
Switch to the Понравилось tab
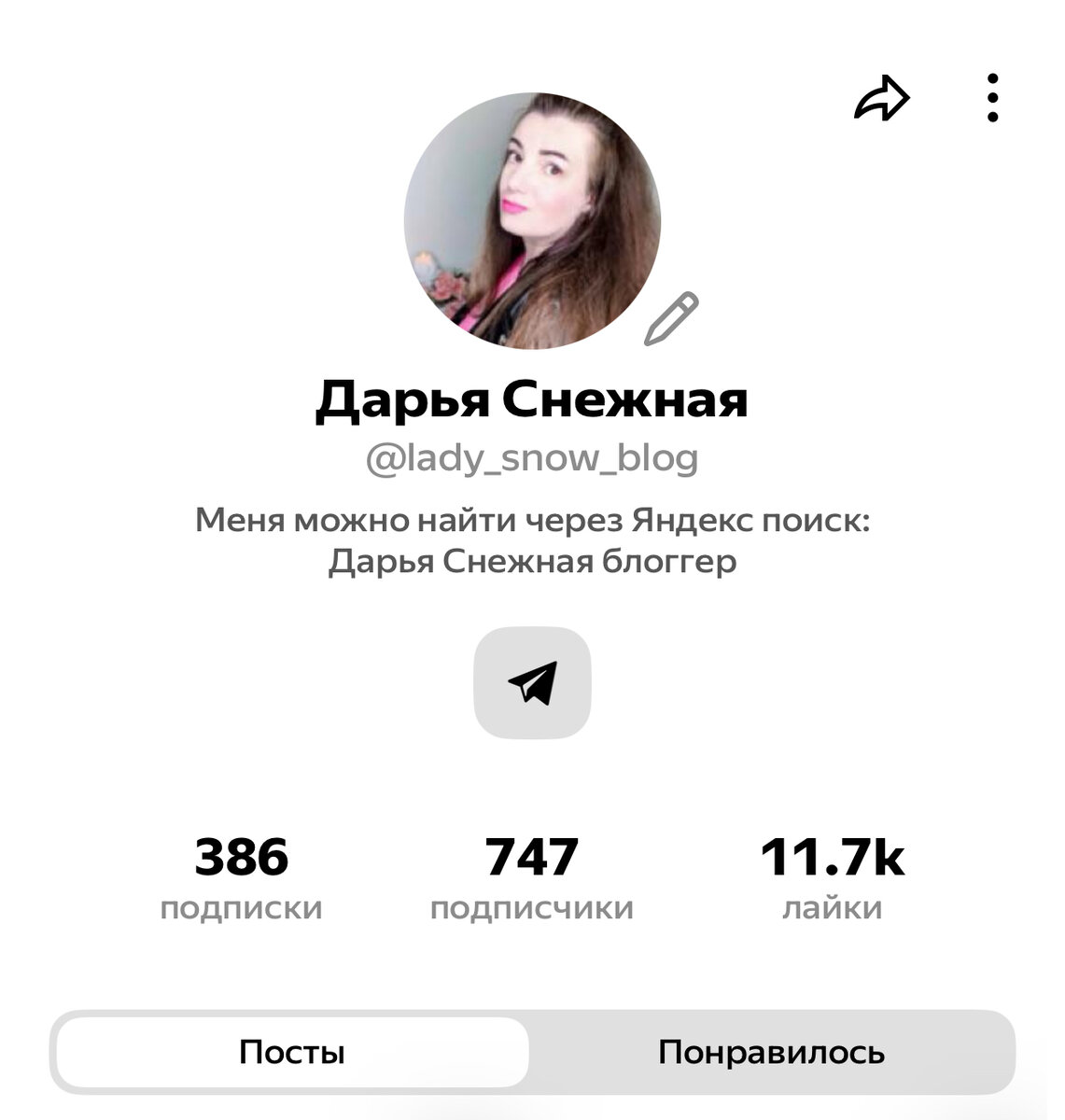tap(771, 1053)
